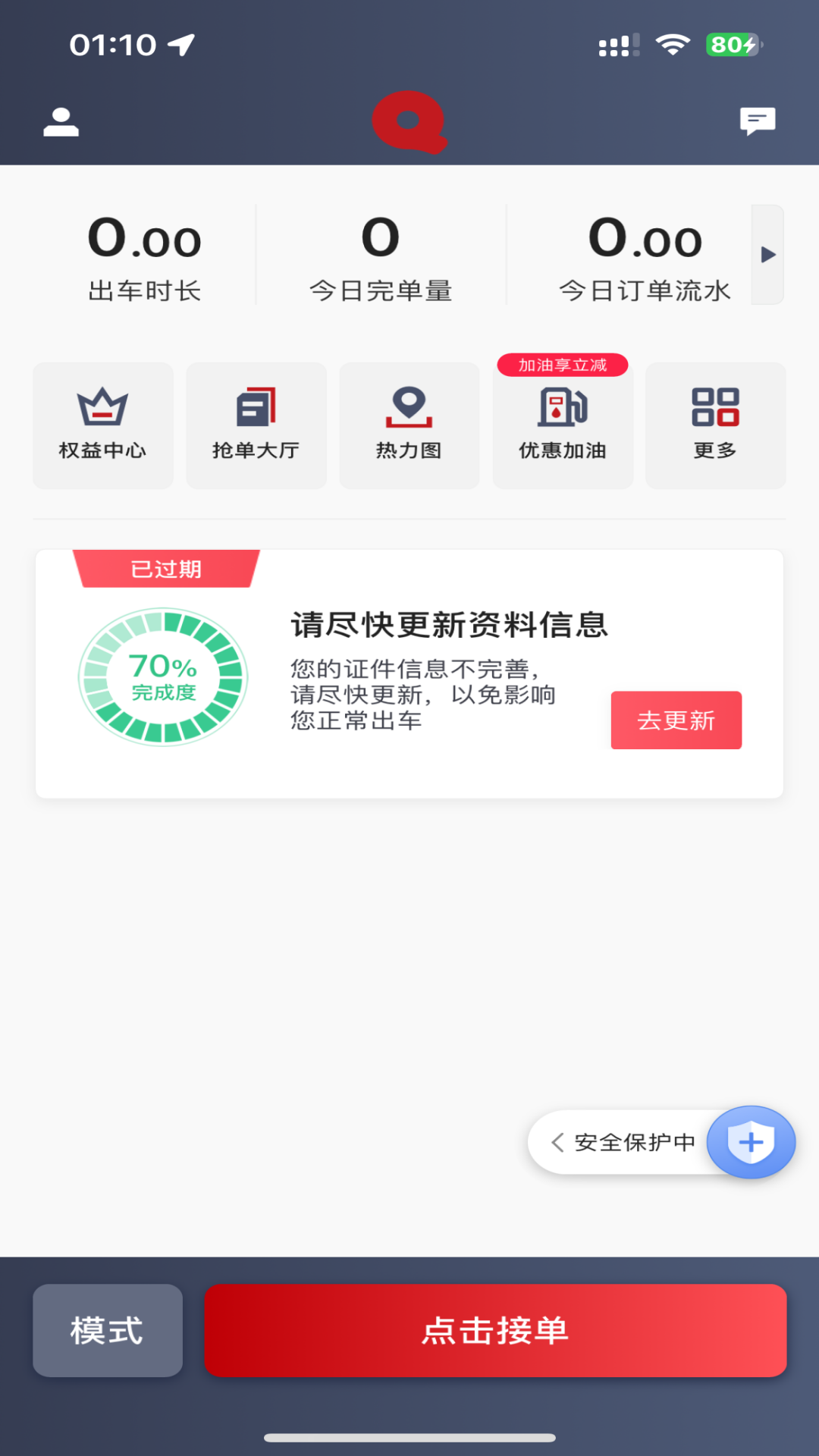The width and height of the screenshot is (819, 1456).
Task: View the 热力图 heat map icon
Action: (x=409, y=425)
